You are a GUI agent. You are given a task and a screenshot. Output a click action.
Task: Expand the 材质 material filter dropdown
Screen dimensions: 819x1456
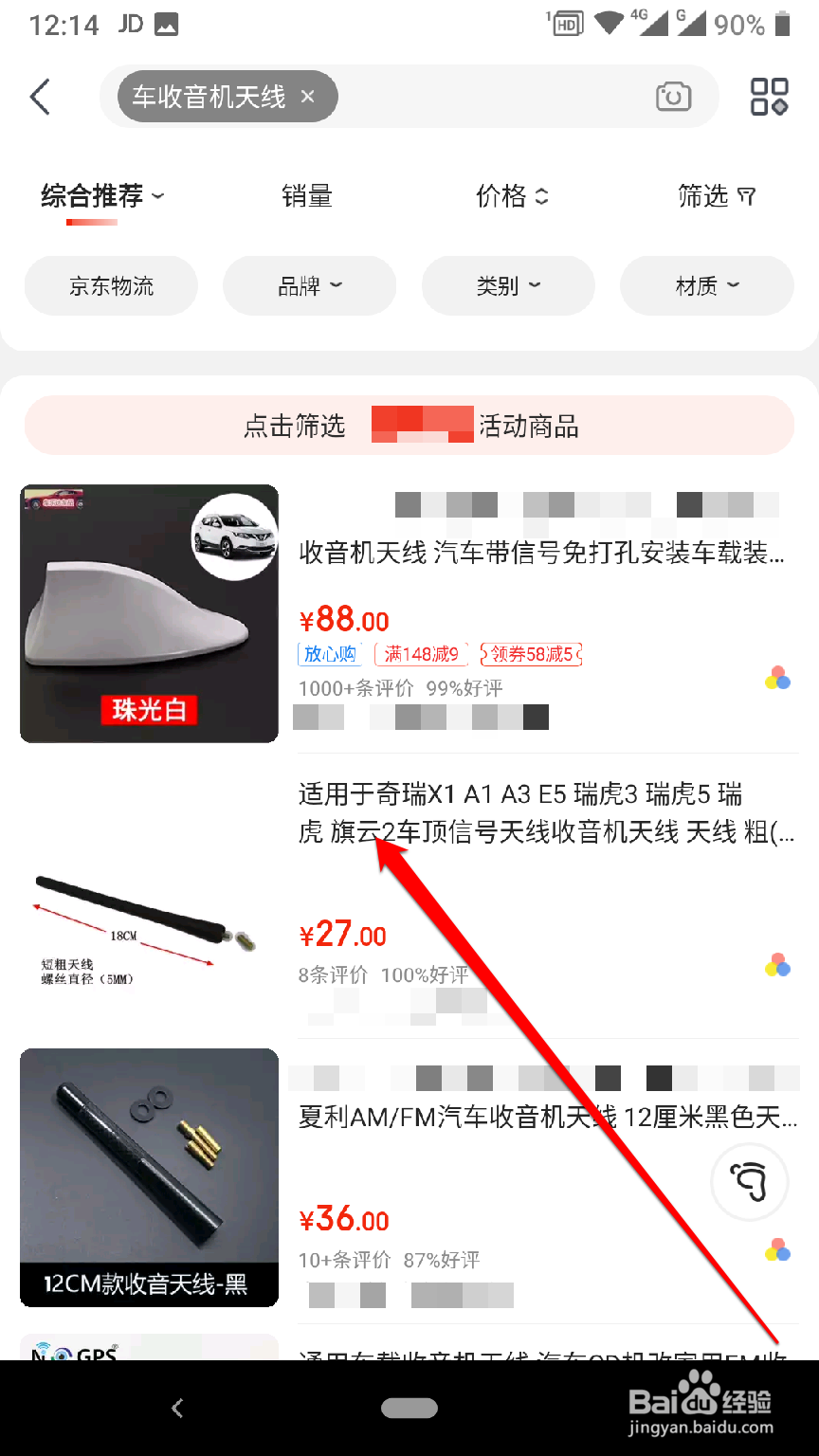(x=707, y=285)
